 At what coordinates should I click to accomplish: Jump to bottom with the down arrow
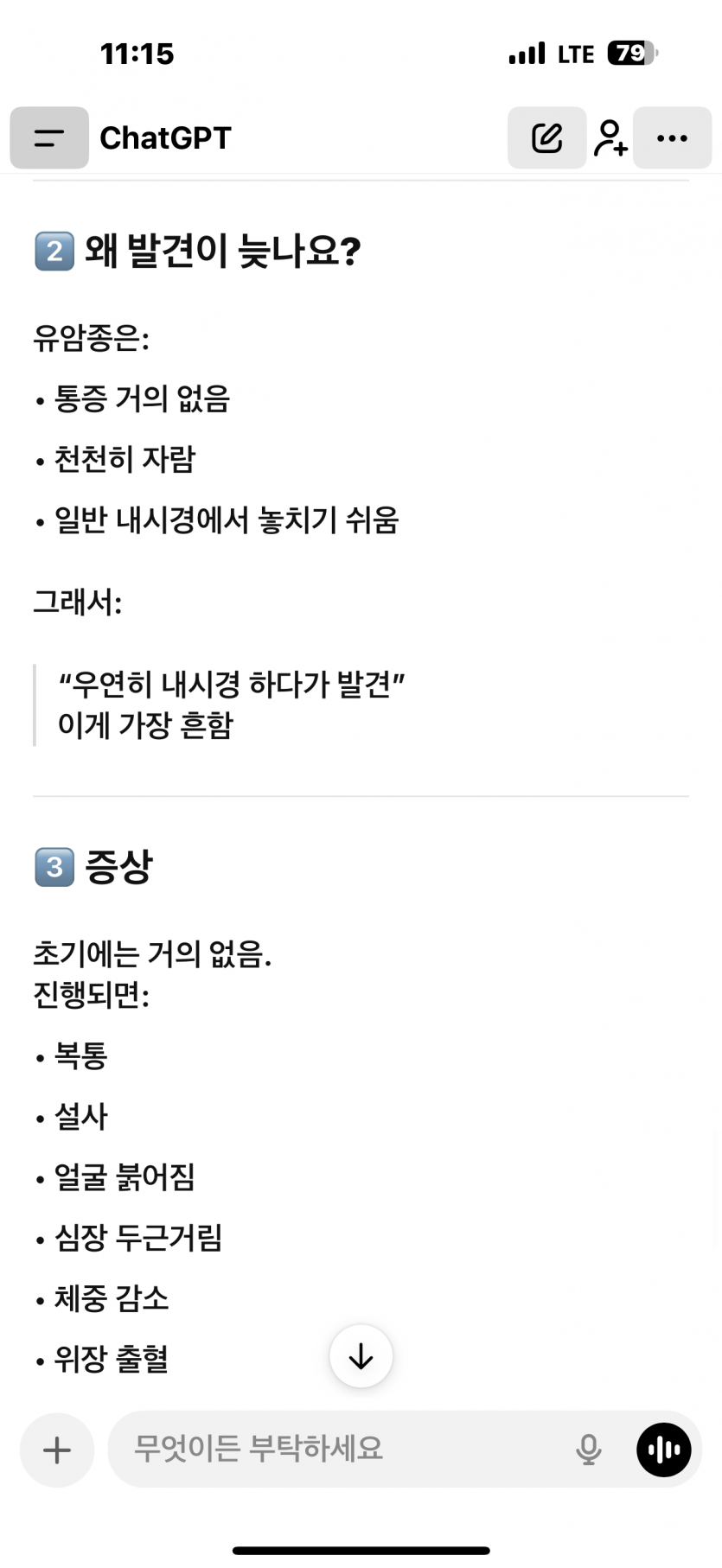tap(361, 1356)
